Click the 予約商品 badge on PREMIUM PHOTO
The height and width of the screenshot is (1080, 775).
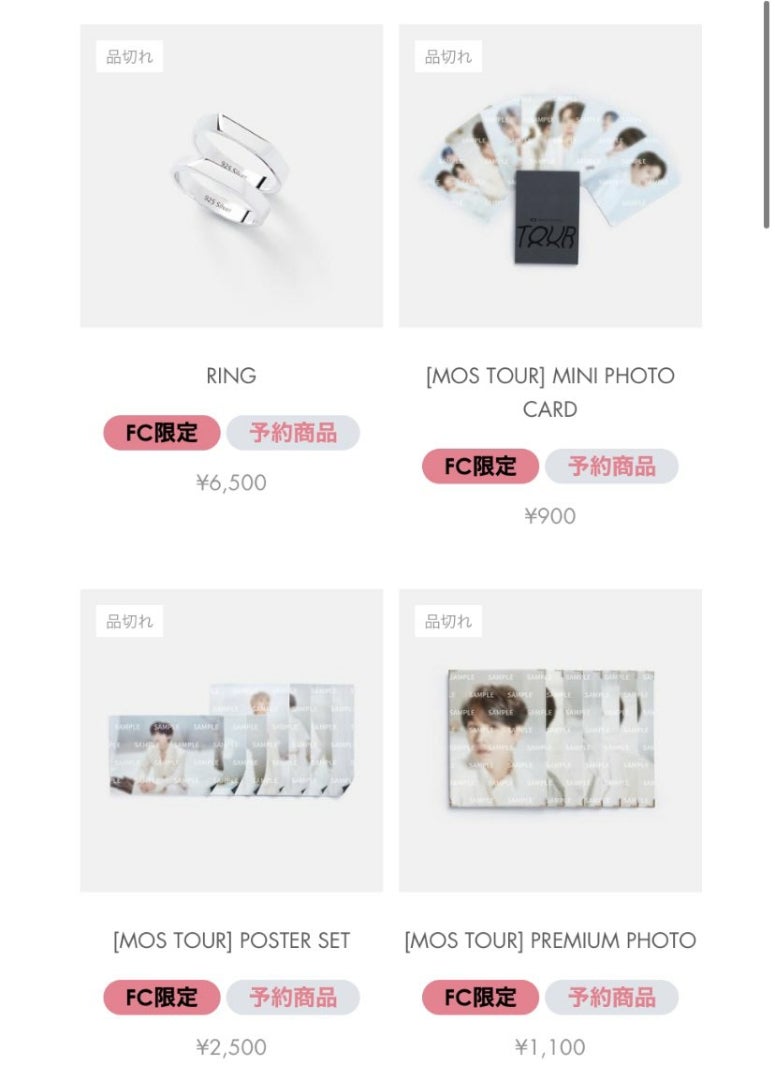click(x=613, y=998)
